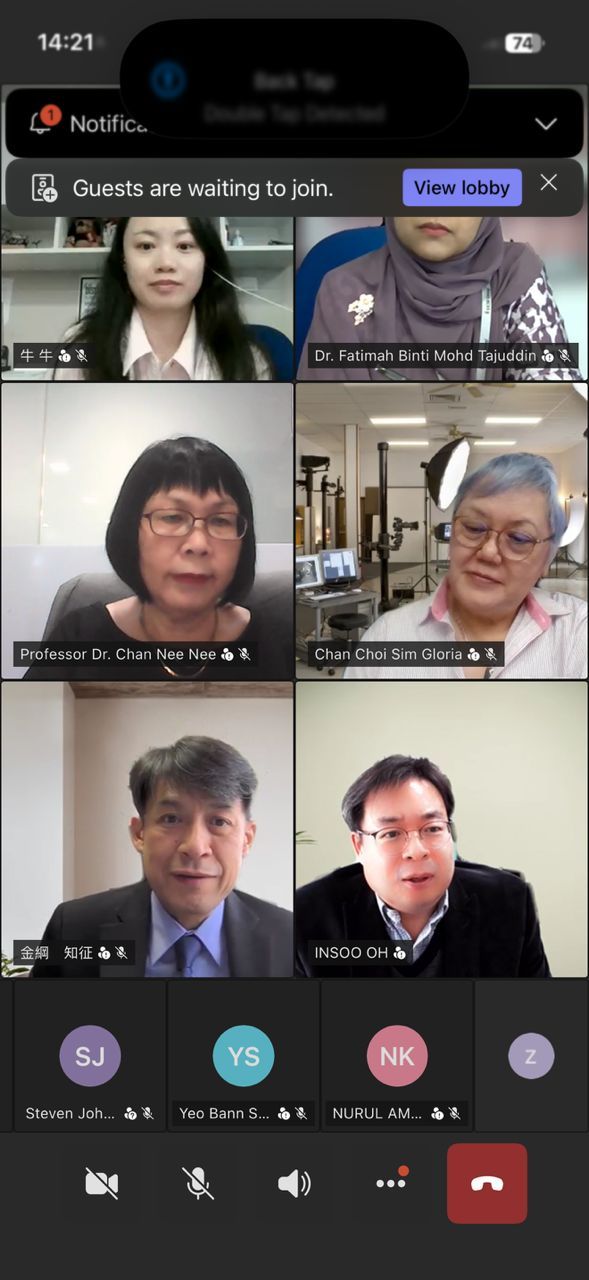The image size is (589, 1280).
Task: Open speaker audio options
Action: click(294, 1184)
